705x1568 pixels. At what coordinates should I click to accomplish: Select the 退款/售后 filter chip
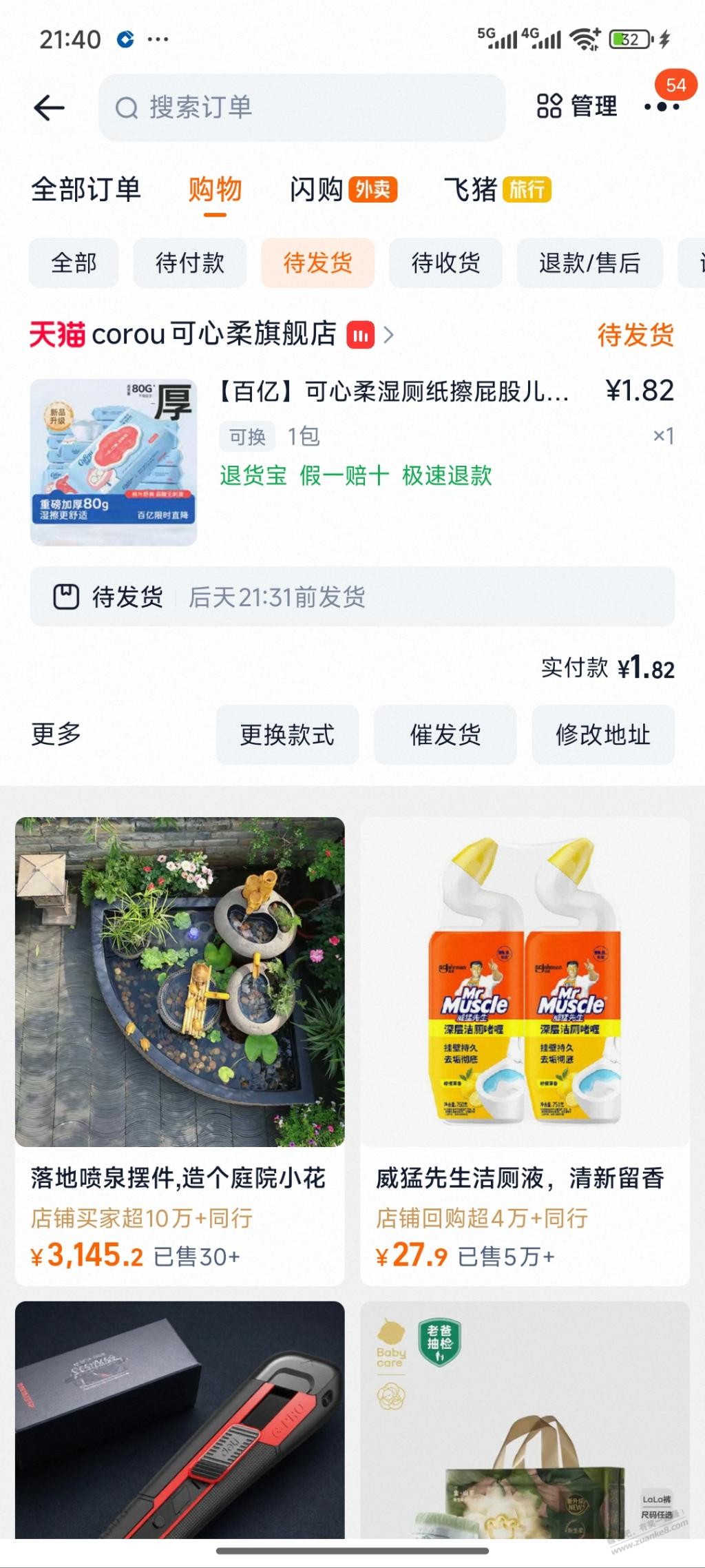coord(589,262)
